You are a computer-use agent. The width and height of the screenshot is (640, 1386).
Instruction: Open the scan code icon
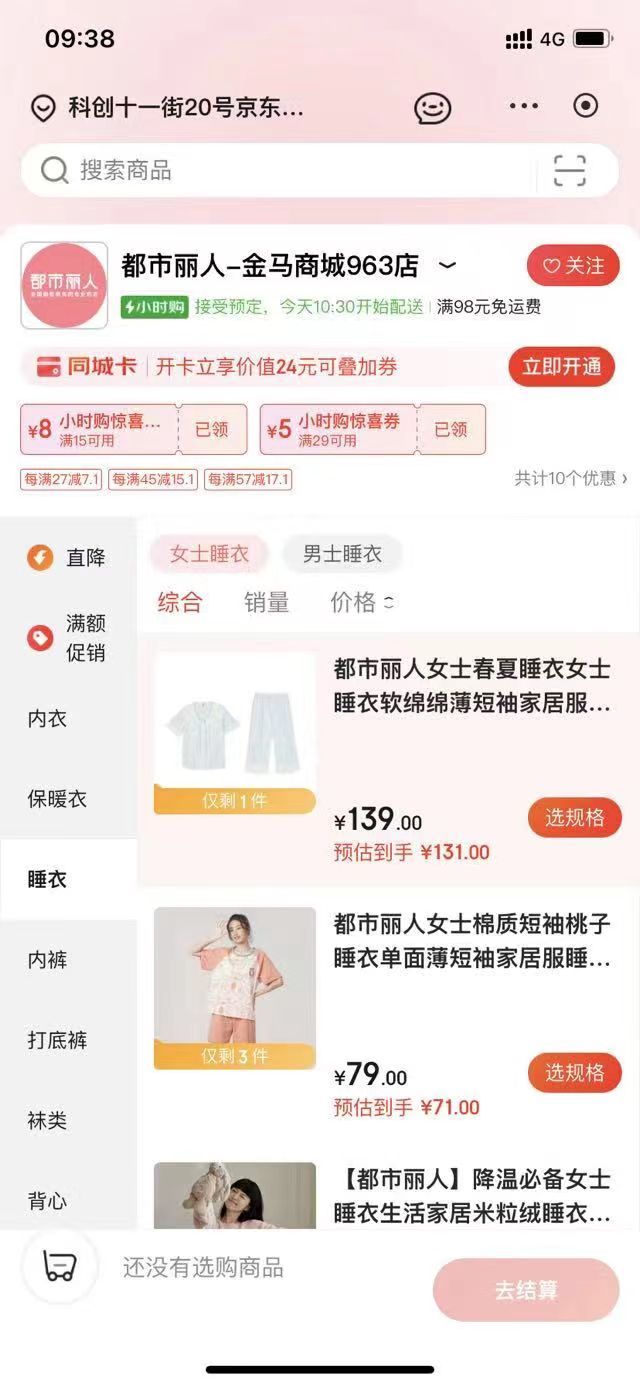point(569,171)
